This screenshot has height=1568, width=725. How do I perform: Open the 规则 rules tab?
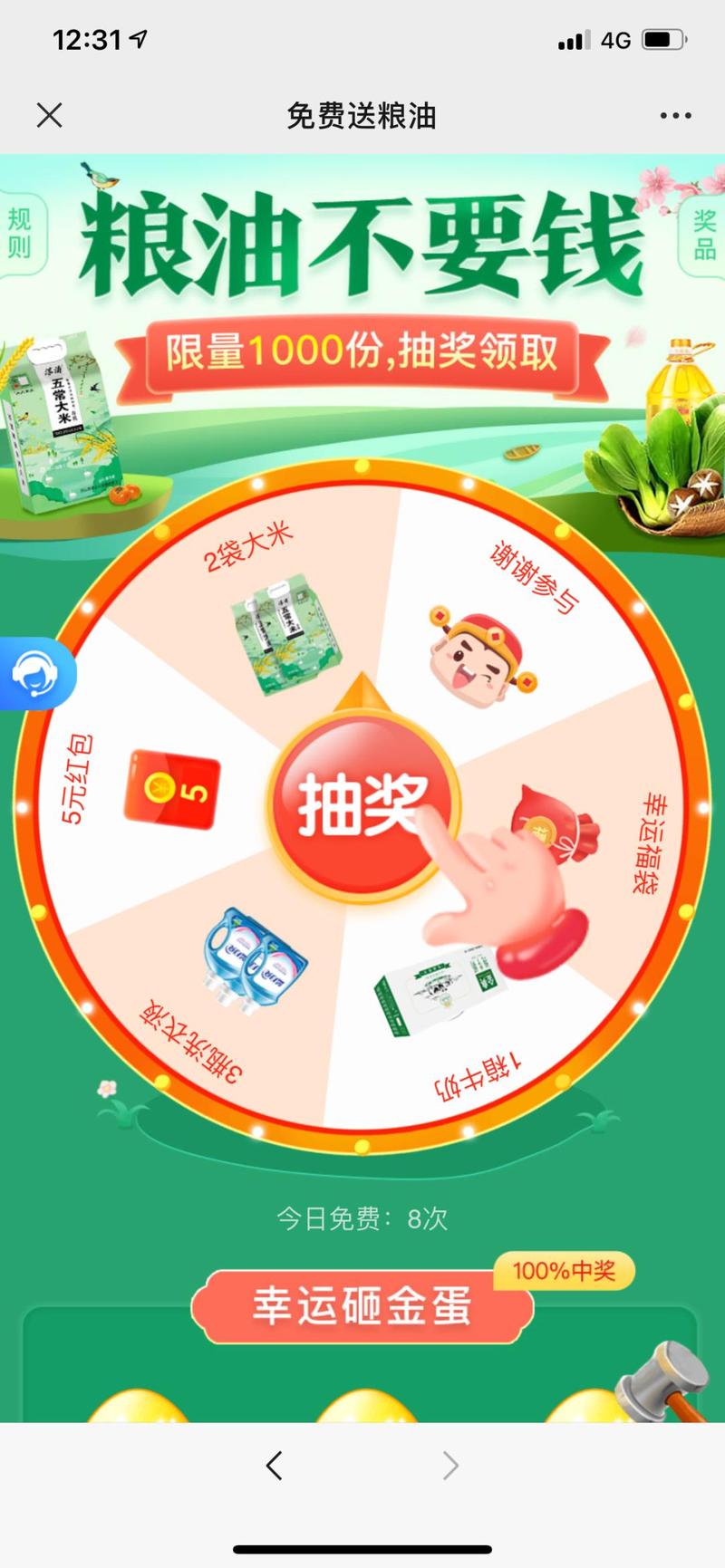pyautogui.click(x=19, y=232)
